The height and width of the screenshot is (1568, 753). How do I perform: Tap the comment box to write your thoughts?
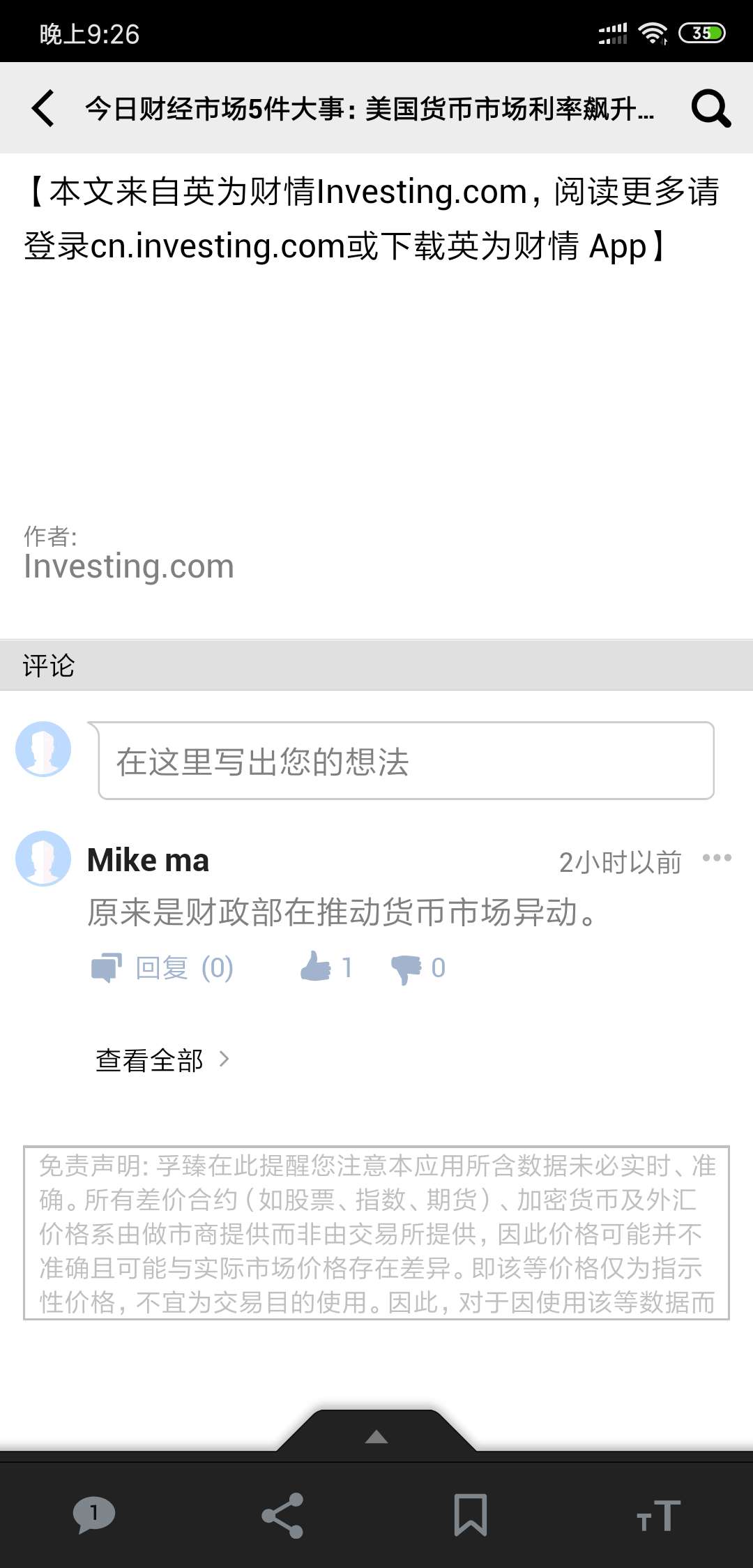point(406,761)
